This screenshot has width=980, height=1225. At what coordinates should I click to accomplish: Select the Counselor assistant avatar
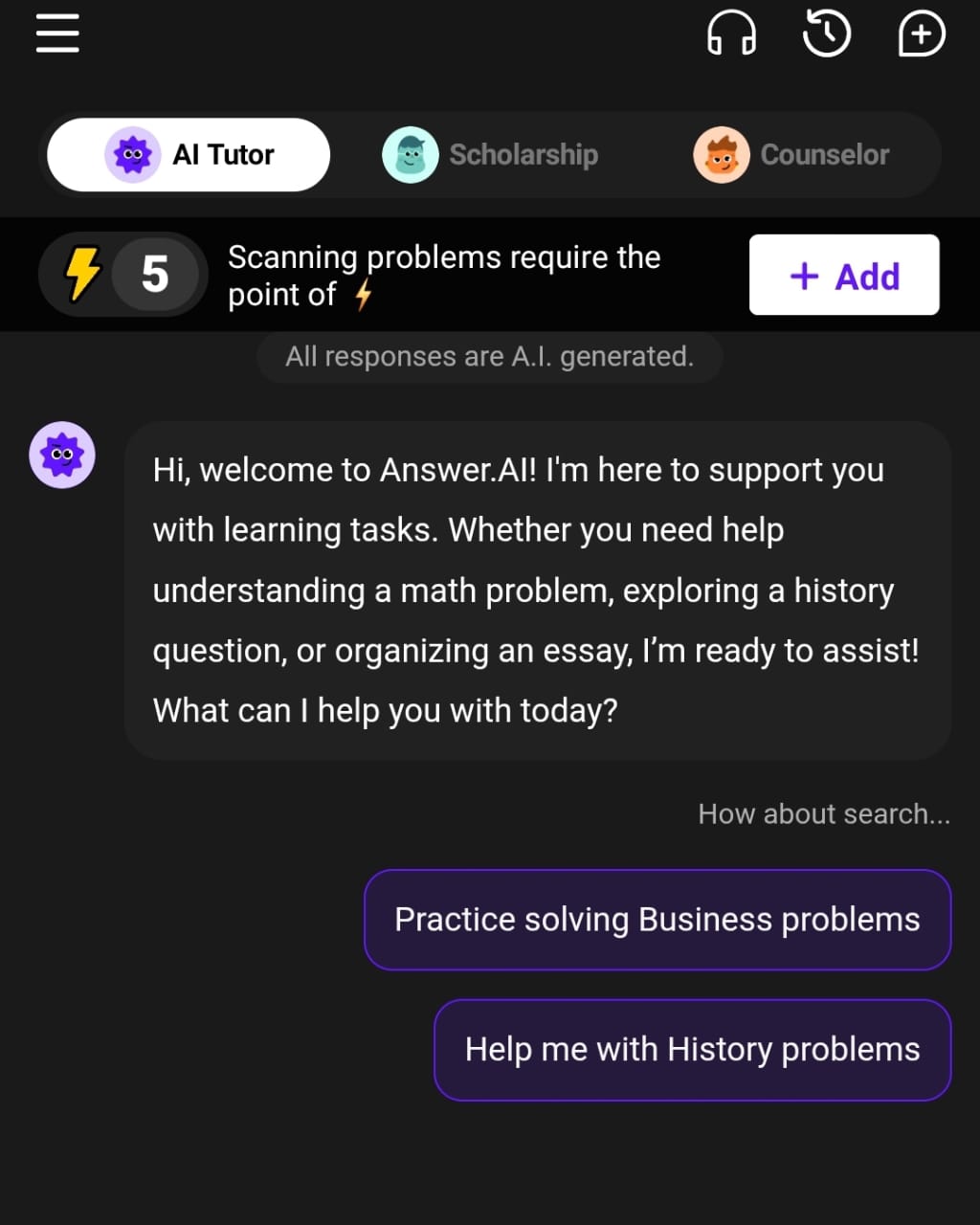722,154
